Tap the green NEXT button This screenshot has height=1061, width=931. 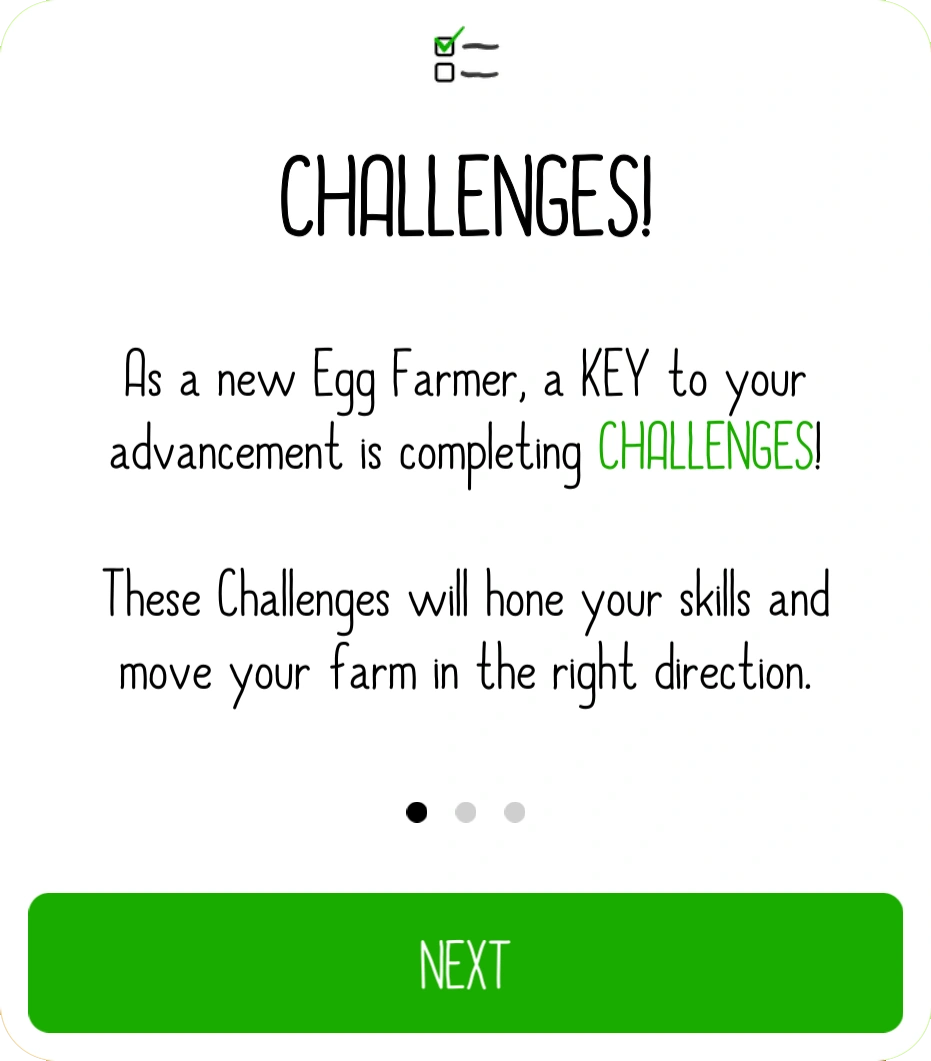click(465, 963)
